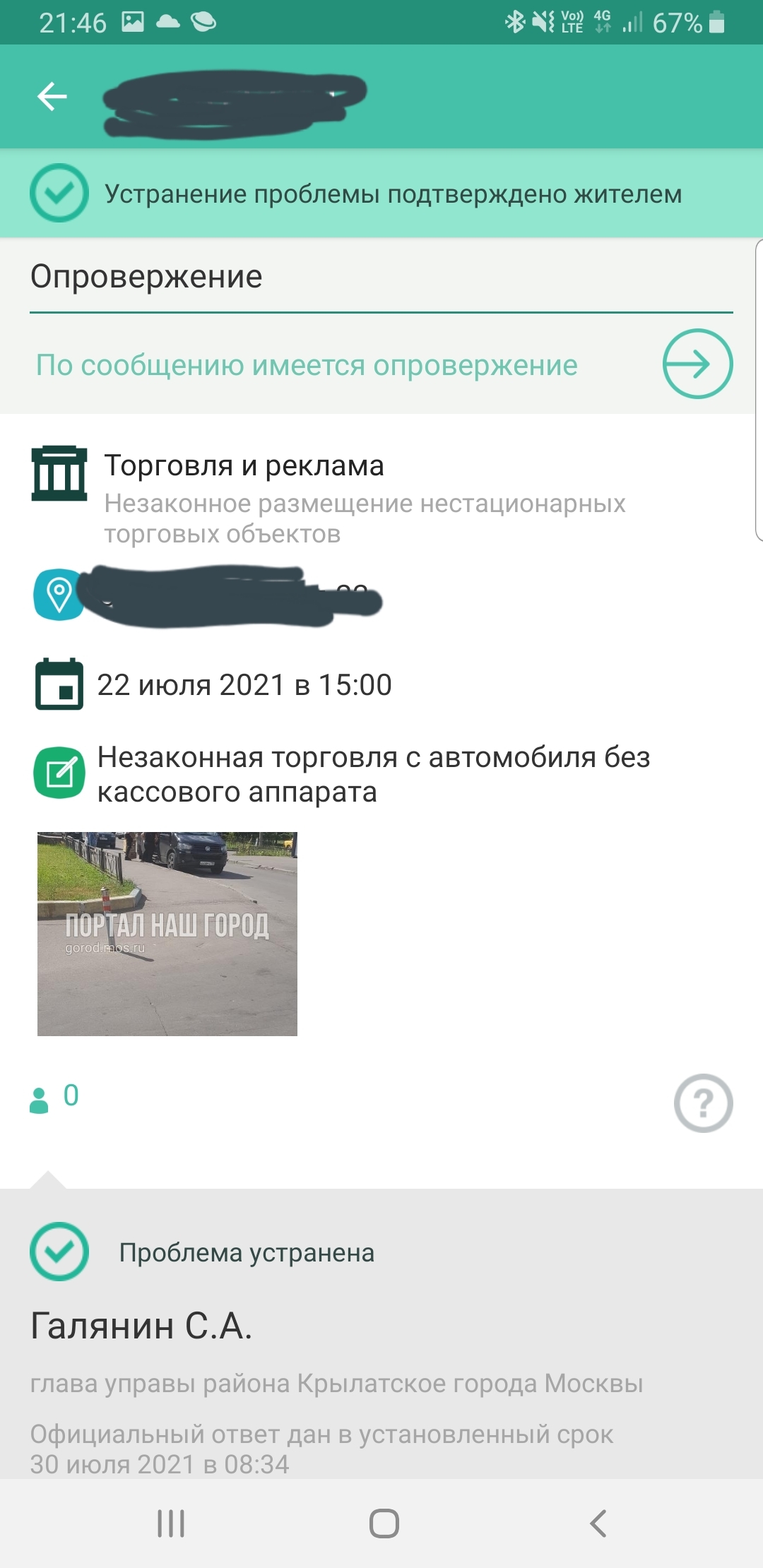Viewport: 763px width, 1568px height.
Task: Open the attached street photo
Action: [167, 933]
